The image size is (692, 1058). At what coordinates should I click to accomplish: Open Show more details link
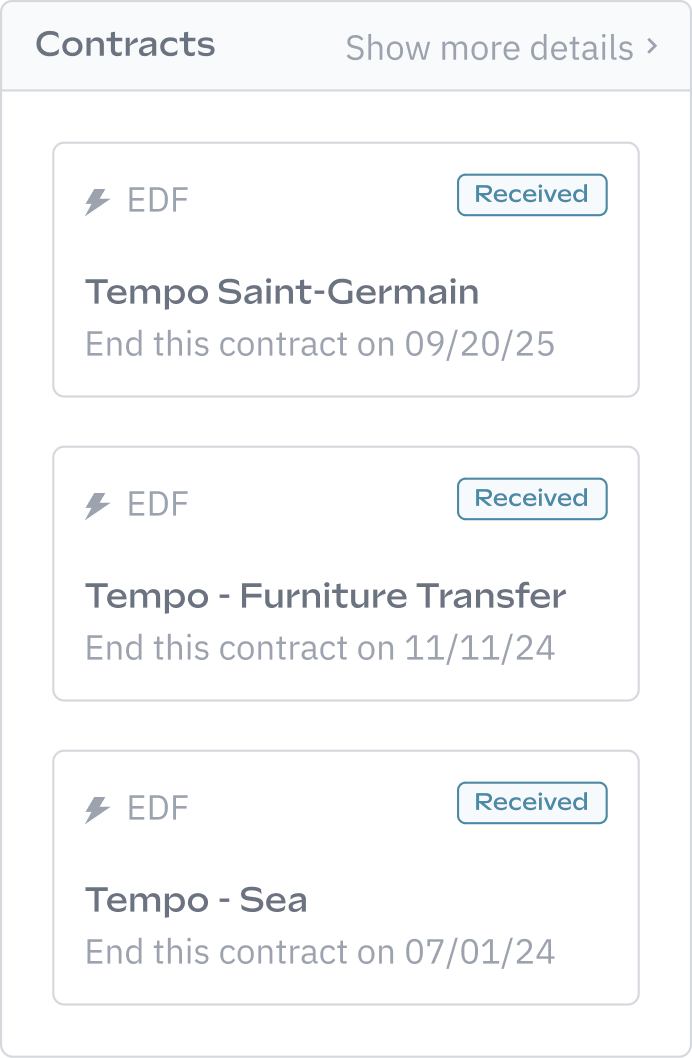pyautogui.click(x=501, y=48)
